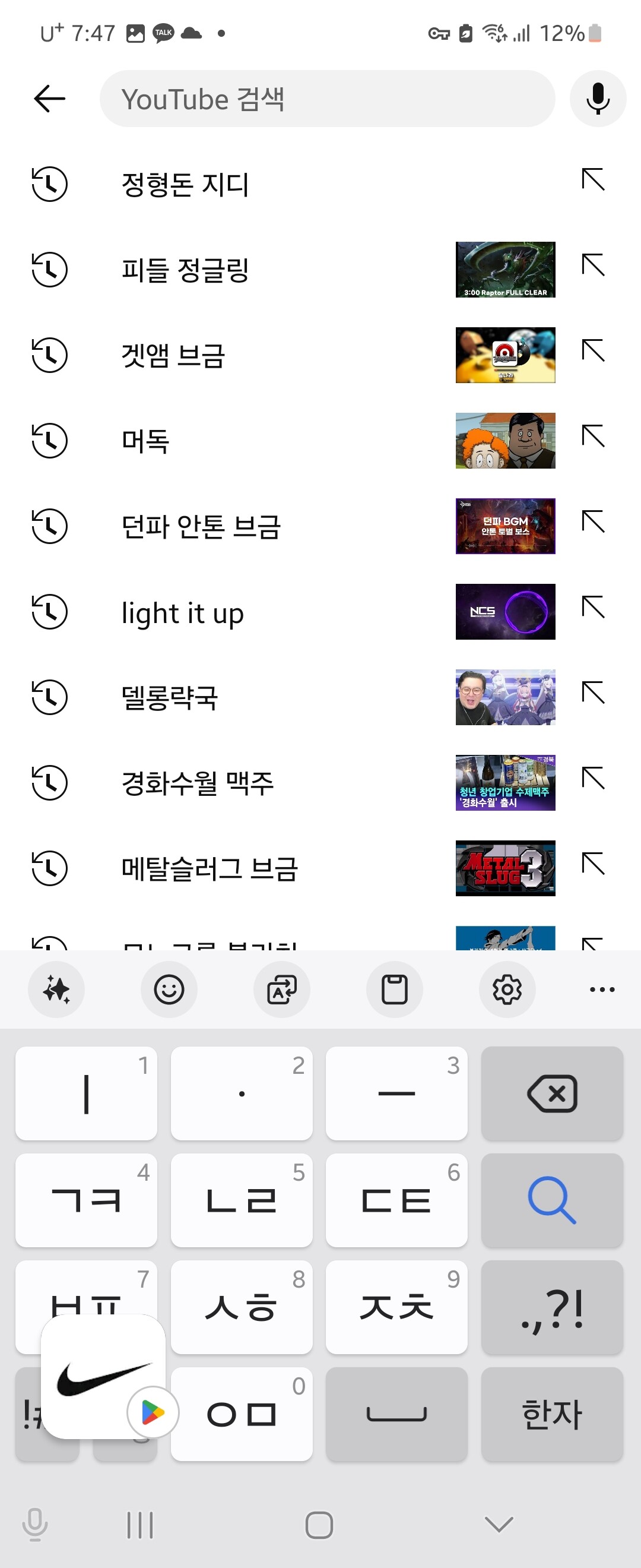
Task: Select the 피들 정글링 history suggestion
Action: pyautogui.click(x=185, y=270)
